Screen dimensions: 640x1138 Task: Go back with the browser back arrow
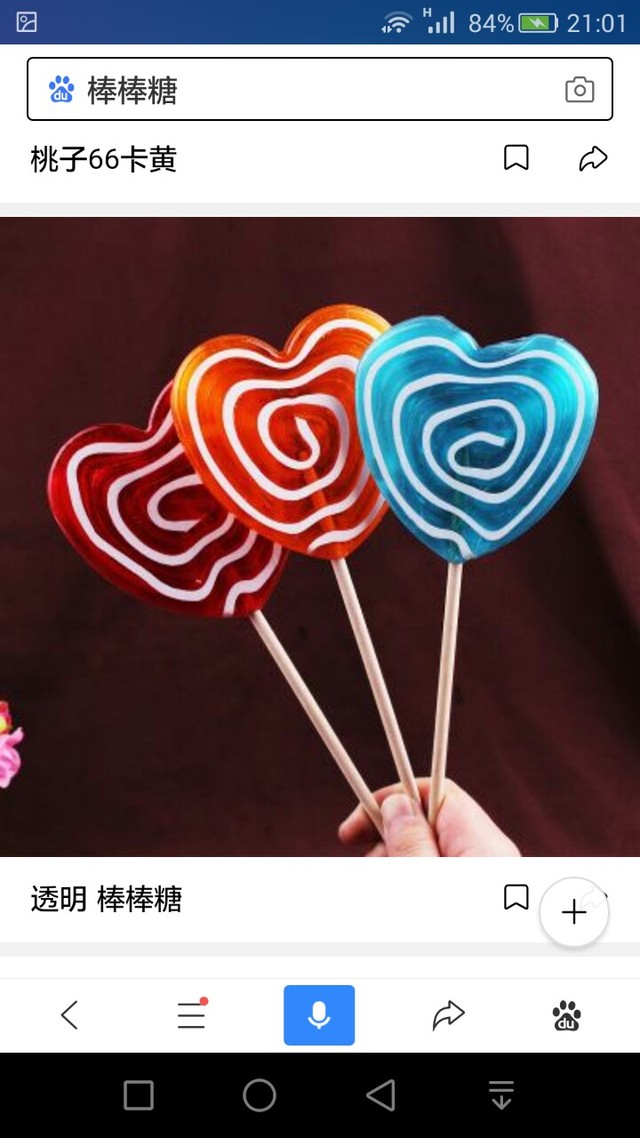69,1015
